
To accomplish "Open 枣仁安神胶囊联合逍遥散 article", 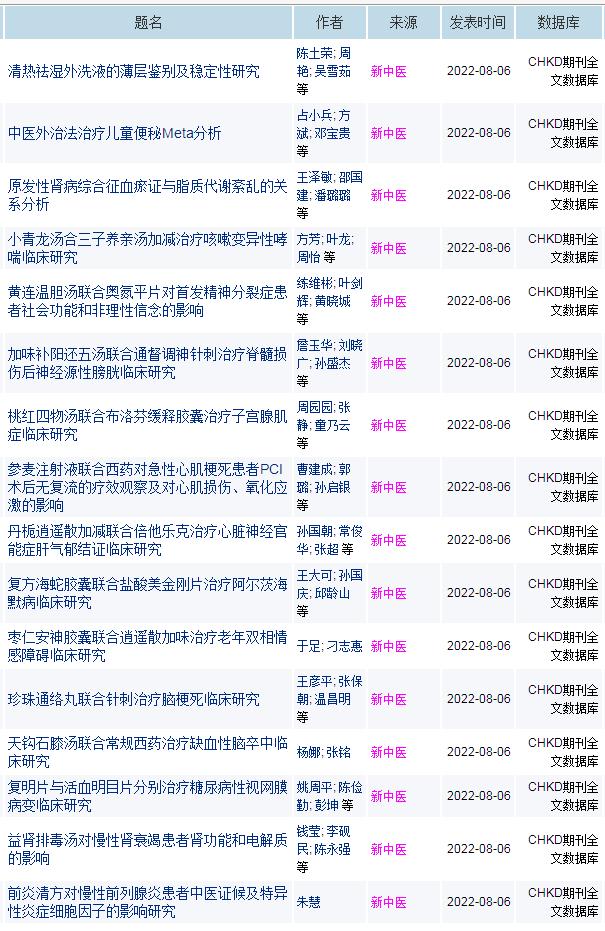I will pyautogui.click(x=147, y=646).
